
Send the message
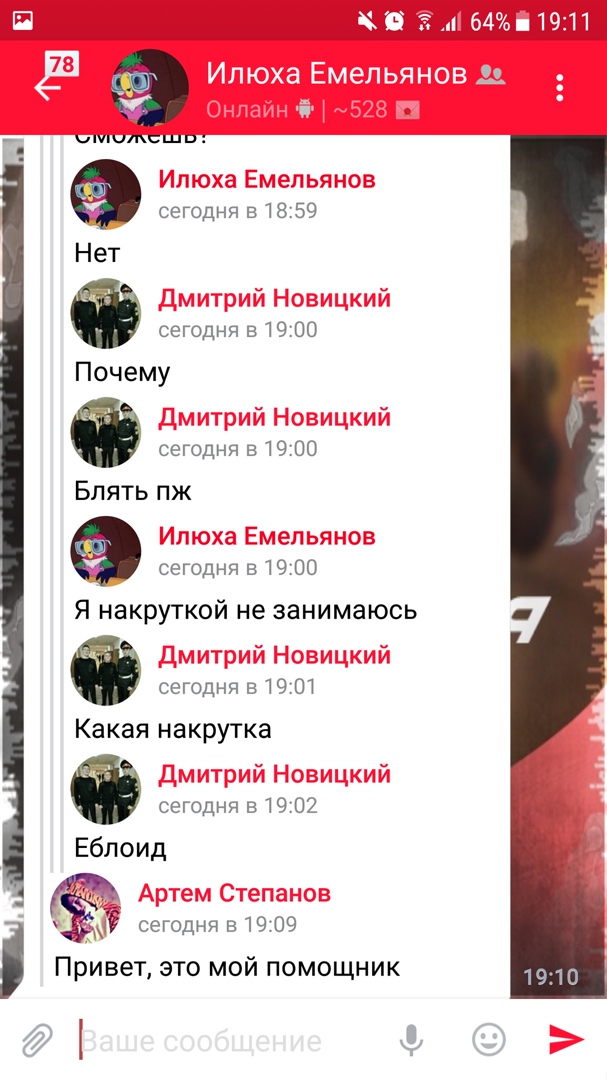(566, 1040)
